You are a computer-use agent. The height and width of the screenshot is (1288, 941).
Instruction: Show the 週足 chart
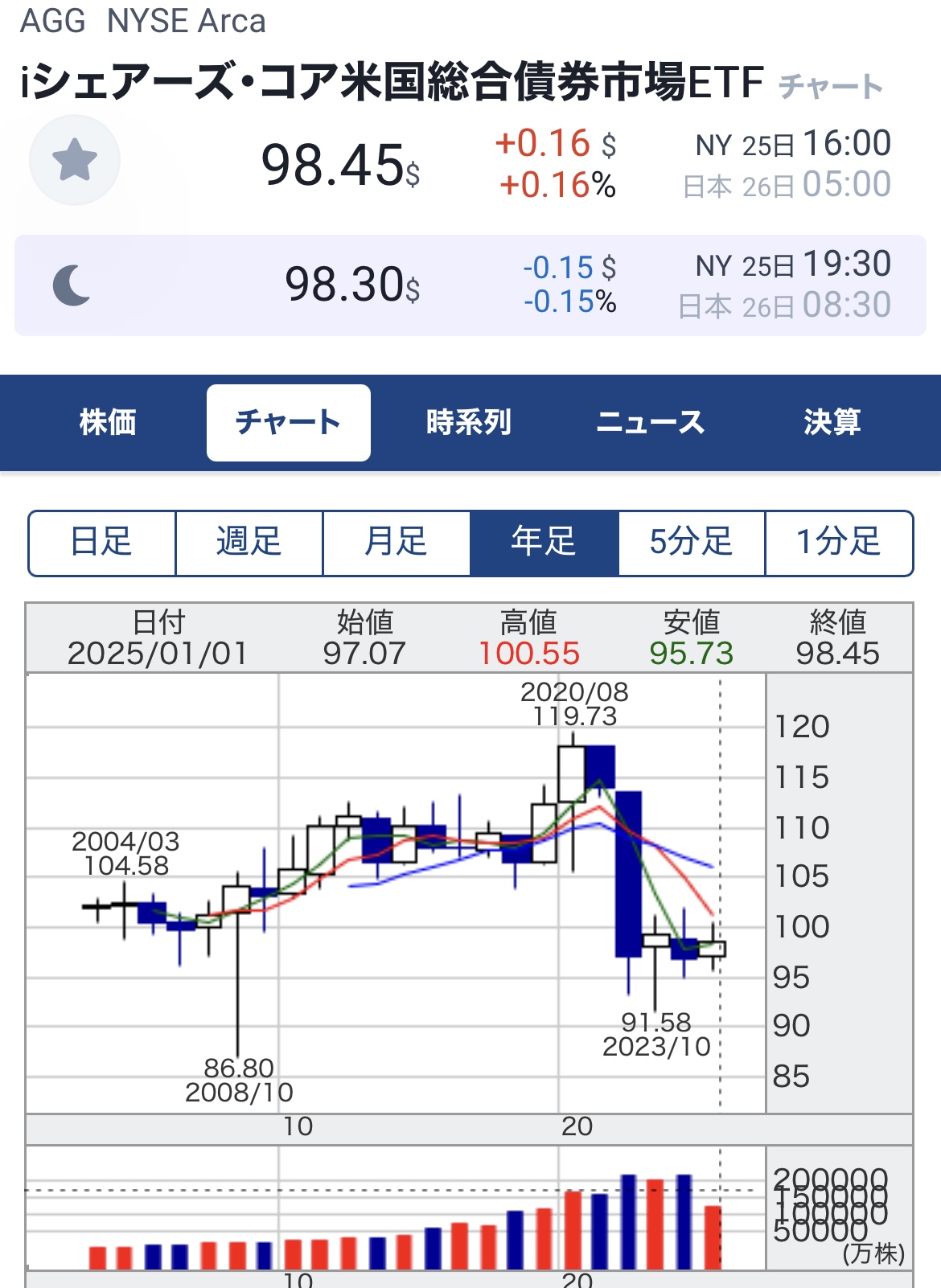pos(249,543)
